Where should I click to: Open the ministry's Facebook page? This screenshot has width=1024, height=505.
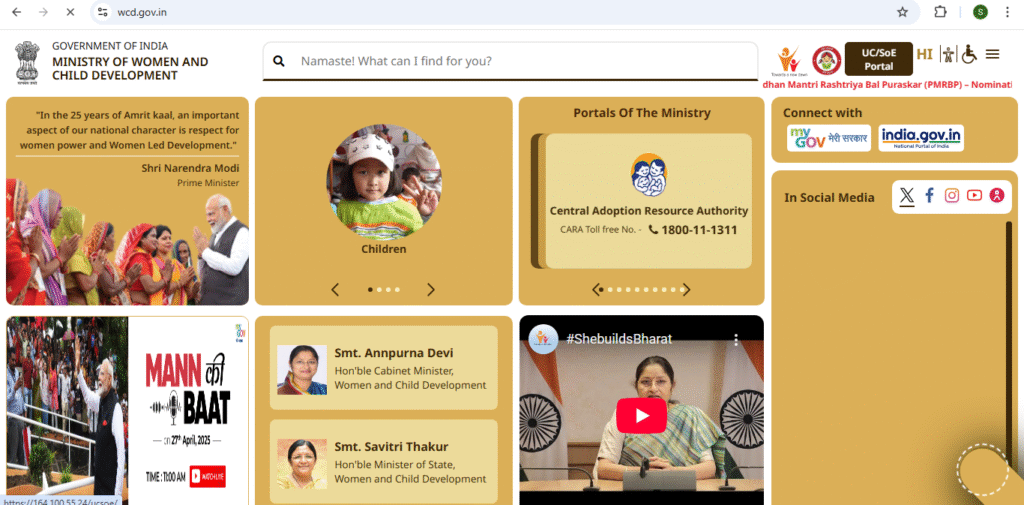tap(929, 196)
